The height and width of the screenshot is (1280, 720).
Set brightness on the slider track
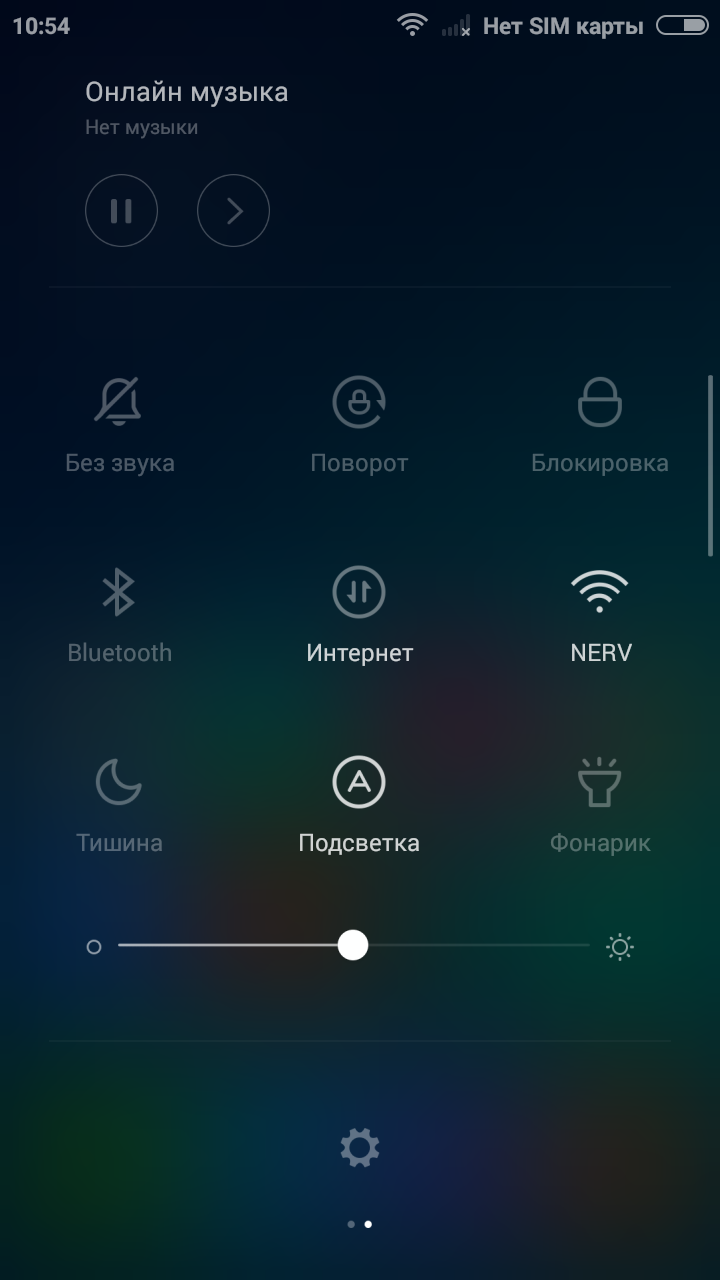point(354,945)
